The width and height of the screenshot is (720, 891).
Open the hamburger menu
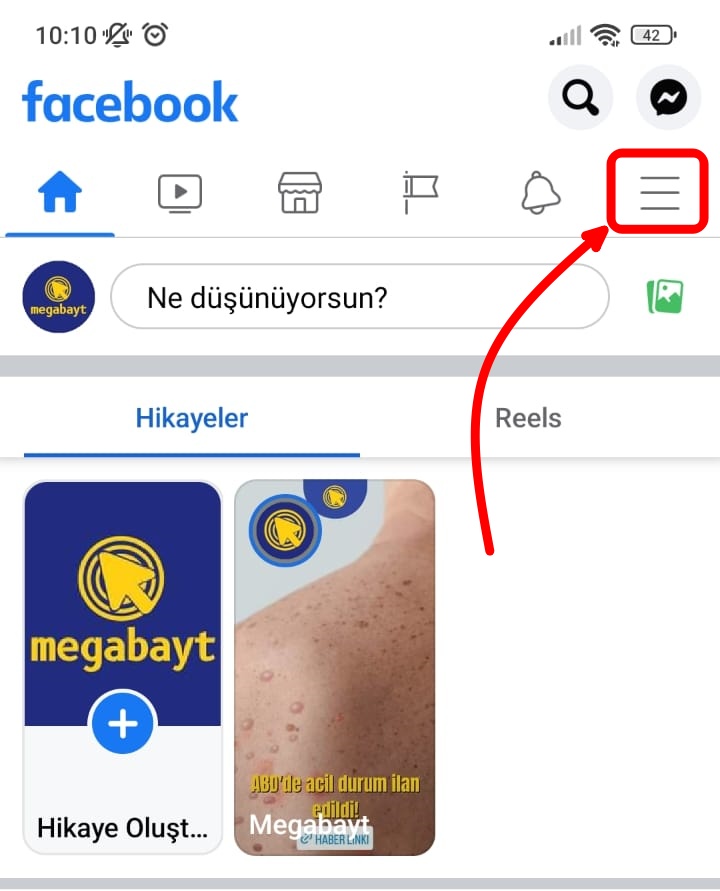coord(657,192)
